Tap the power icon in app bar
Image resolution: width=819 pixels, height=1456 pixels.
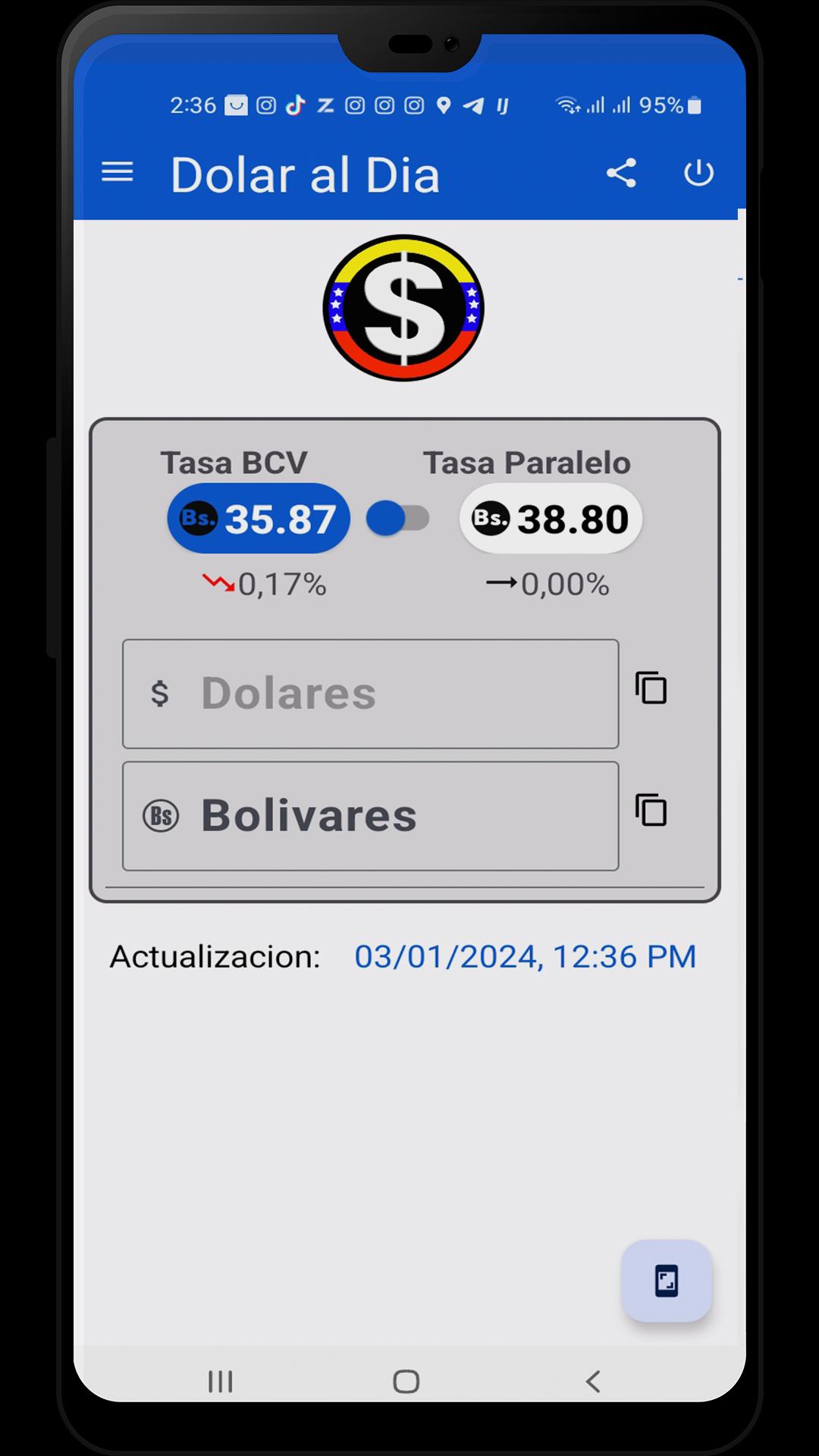[698, 173]
